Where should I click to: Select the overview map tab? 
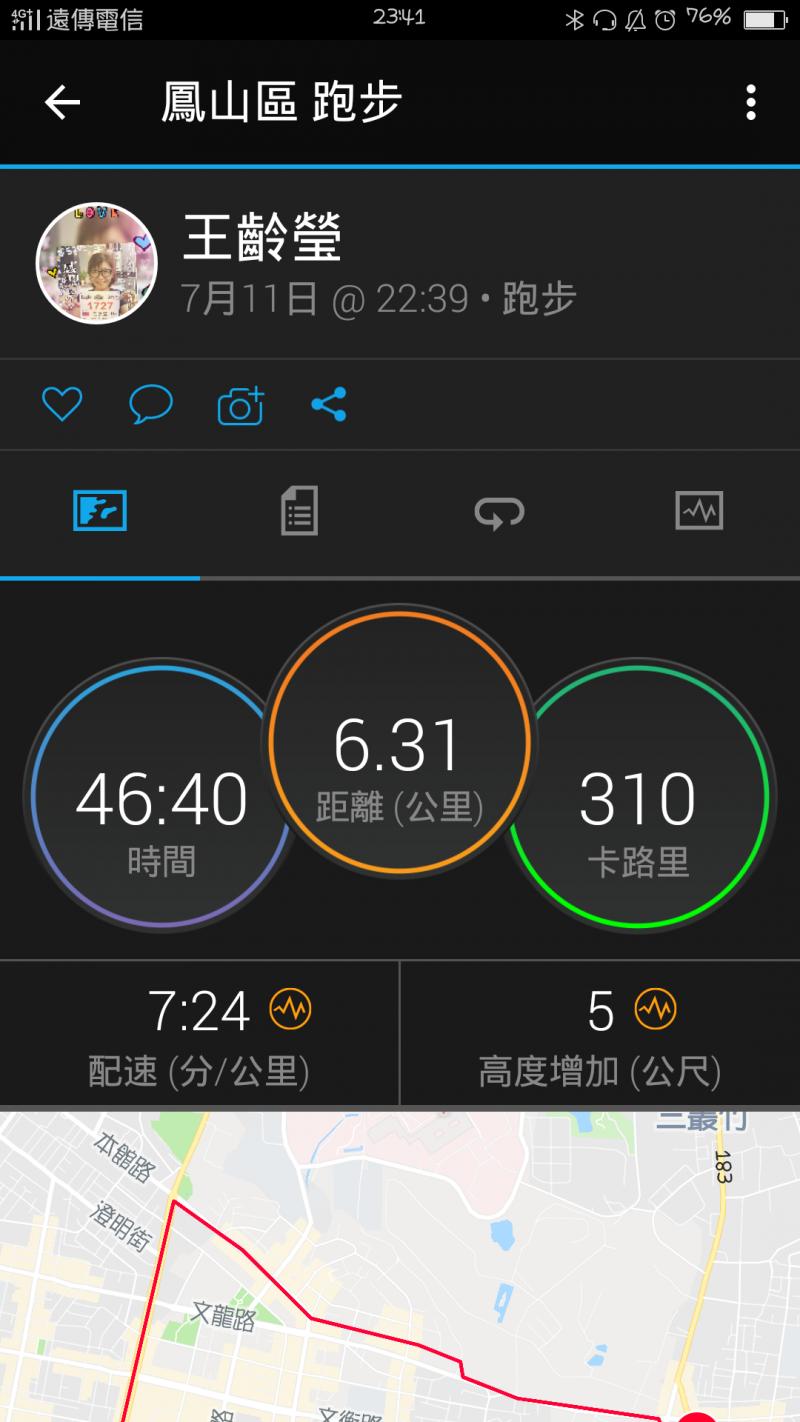pyautogui.click(x=100, y=511)
